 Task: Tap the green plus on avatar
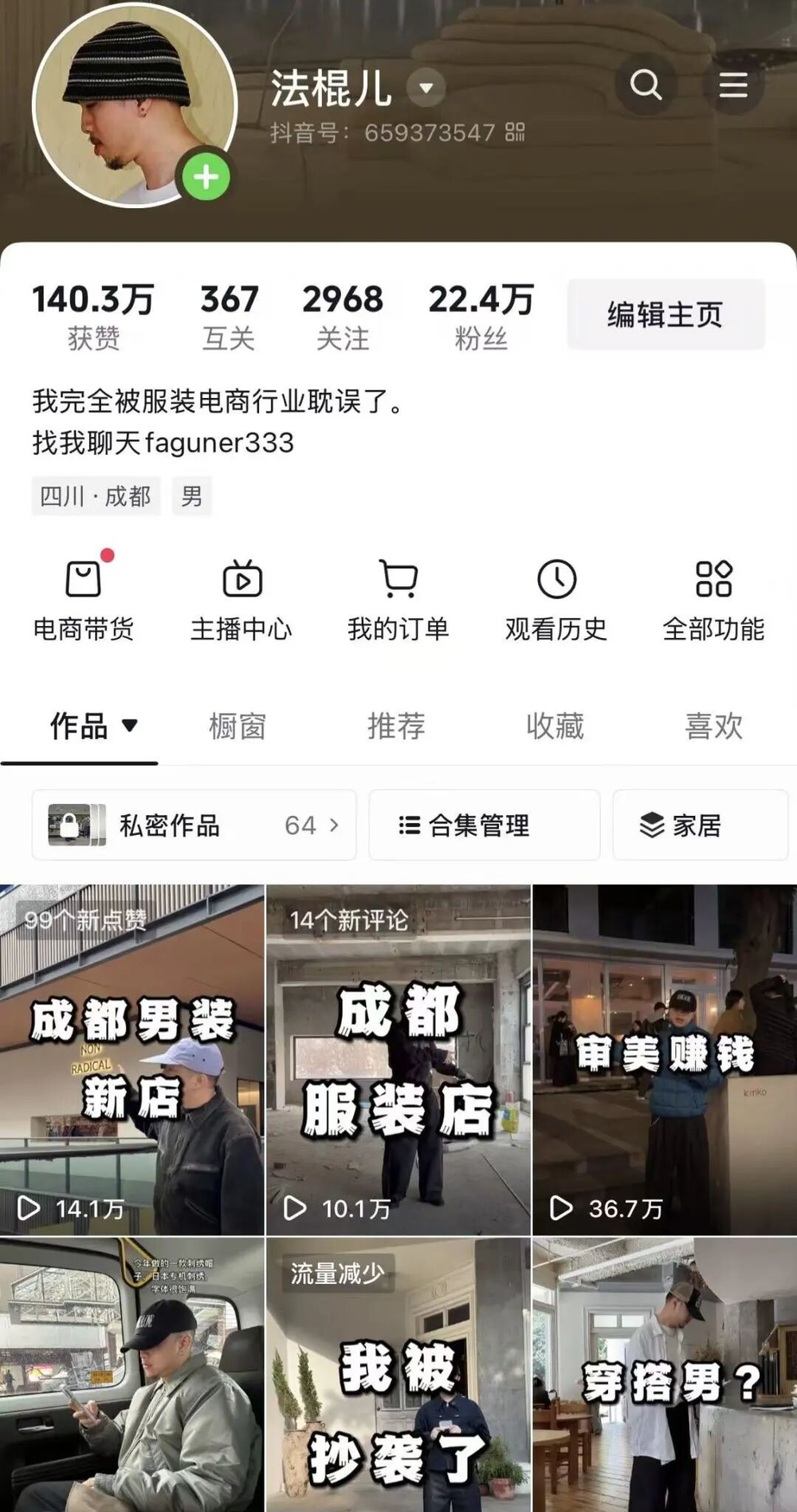coord(206,176)
